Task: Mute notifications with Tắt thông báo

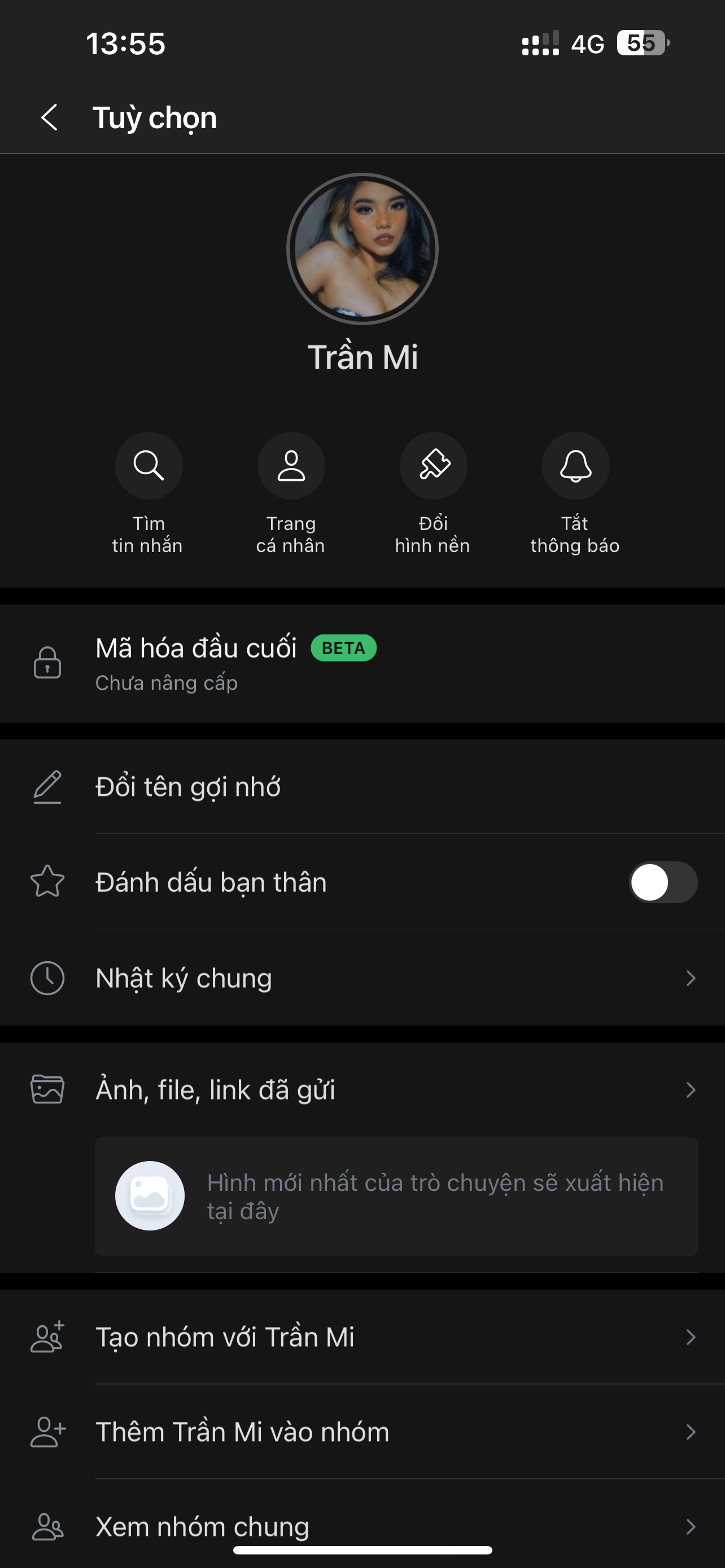Action: pos(575,466)
